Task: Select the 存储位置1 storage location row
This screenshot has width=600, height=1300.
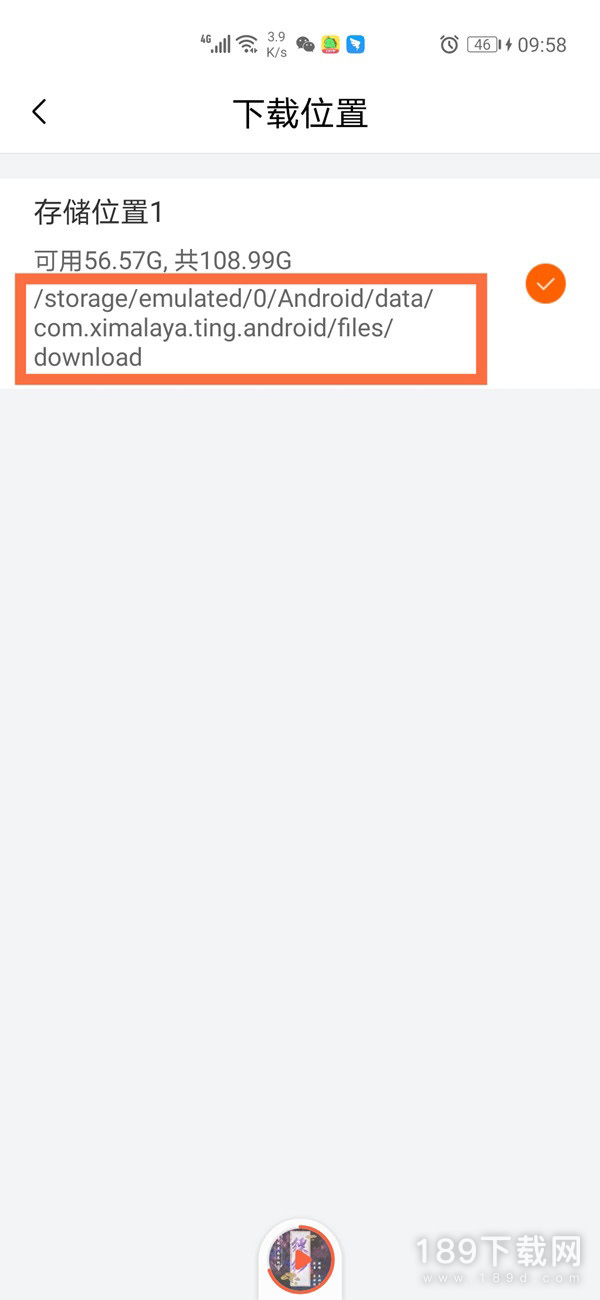Action: (300, 284)
